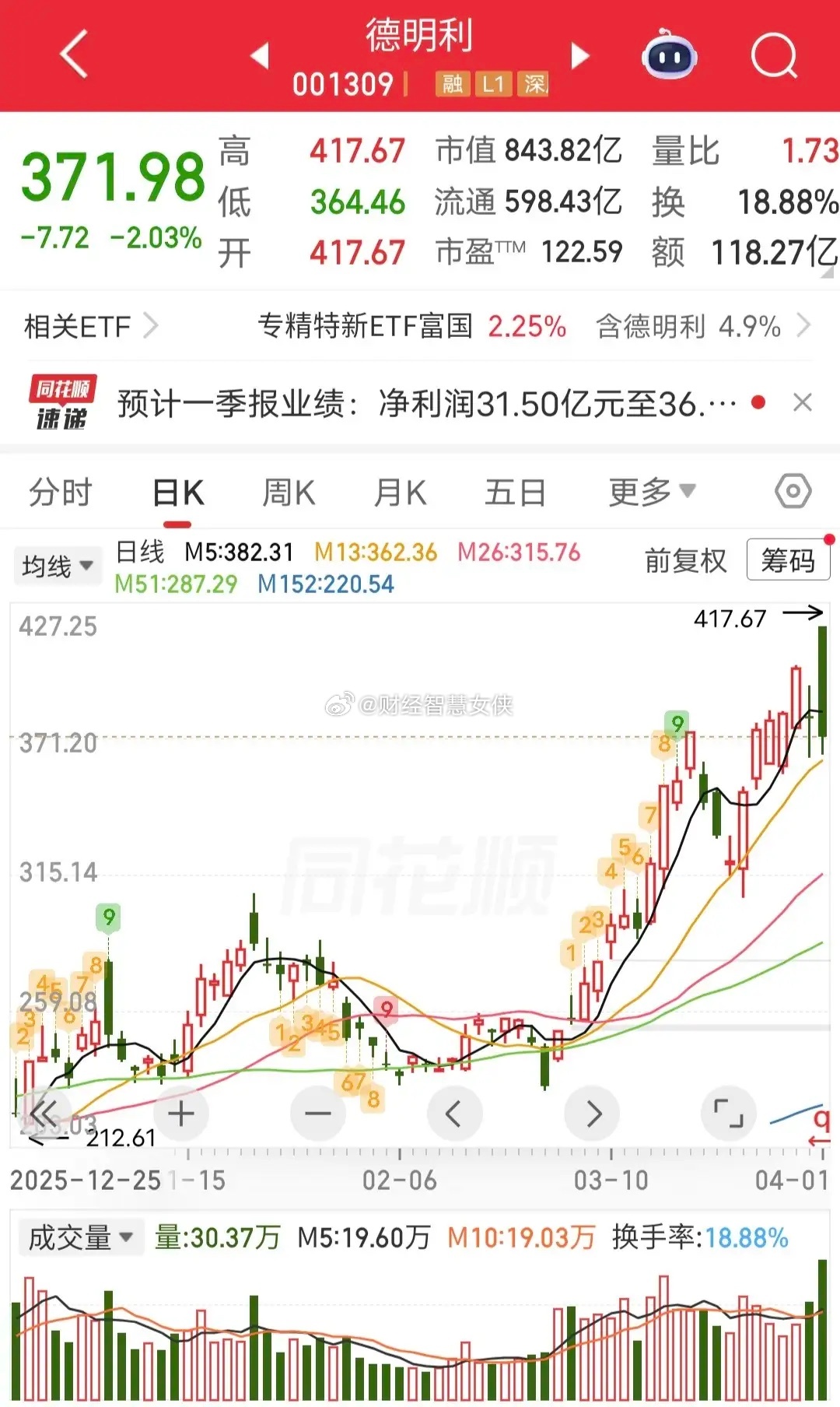The width and height of the screenshot is (840, 1407).
Task: Zoom out on the candlestick chart
Action: [x=317, y=1113]
